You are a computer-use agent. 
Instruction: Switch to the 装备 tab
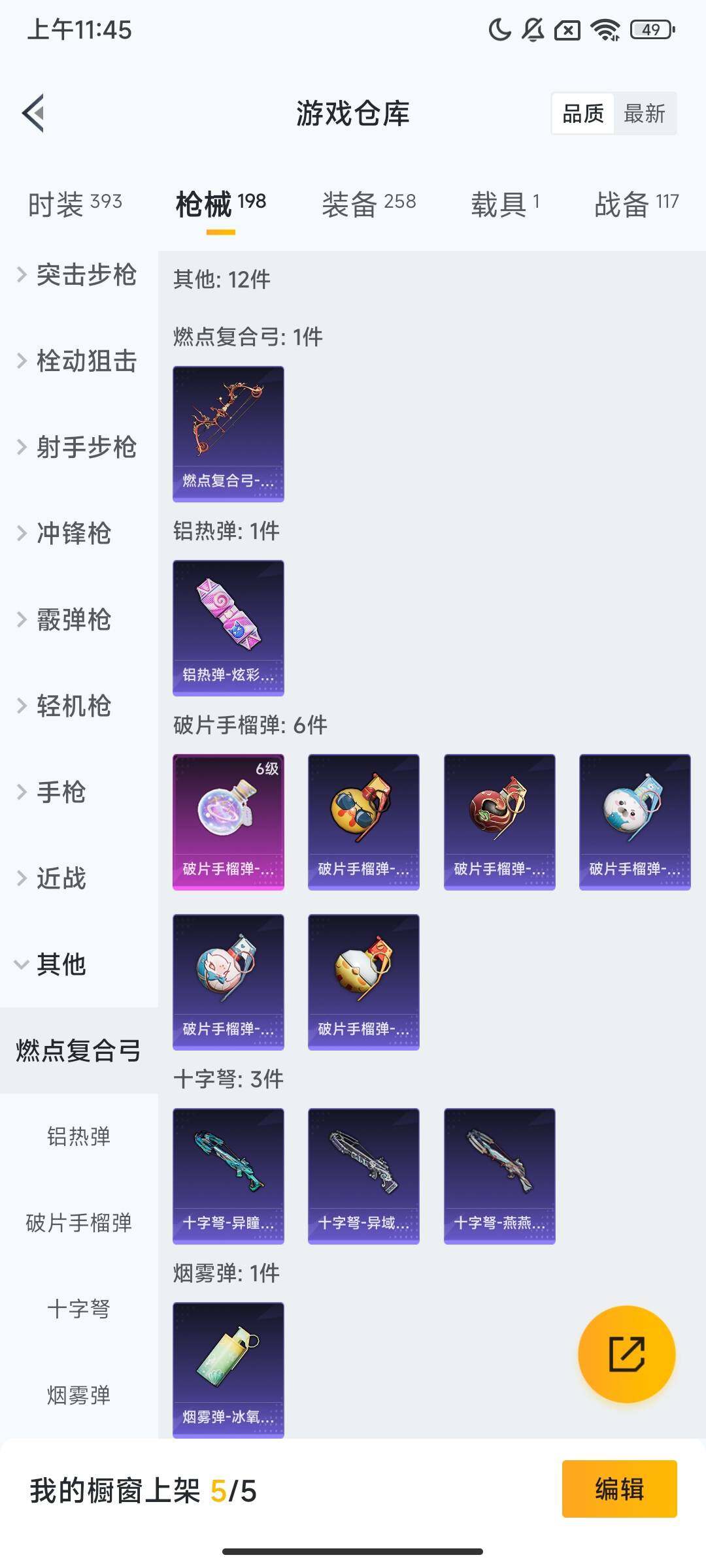point(368,203)
